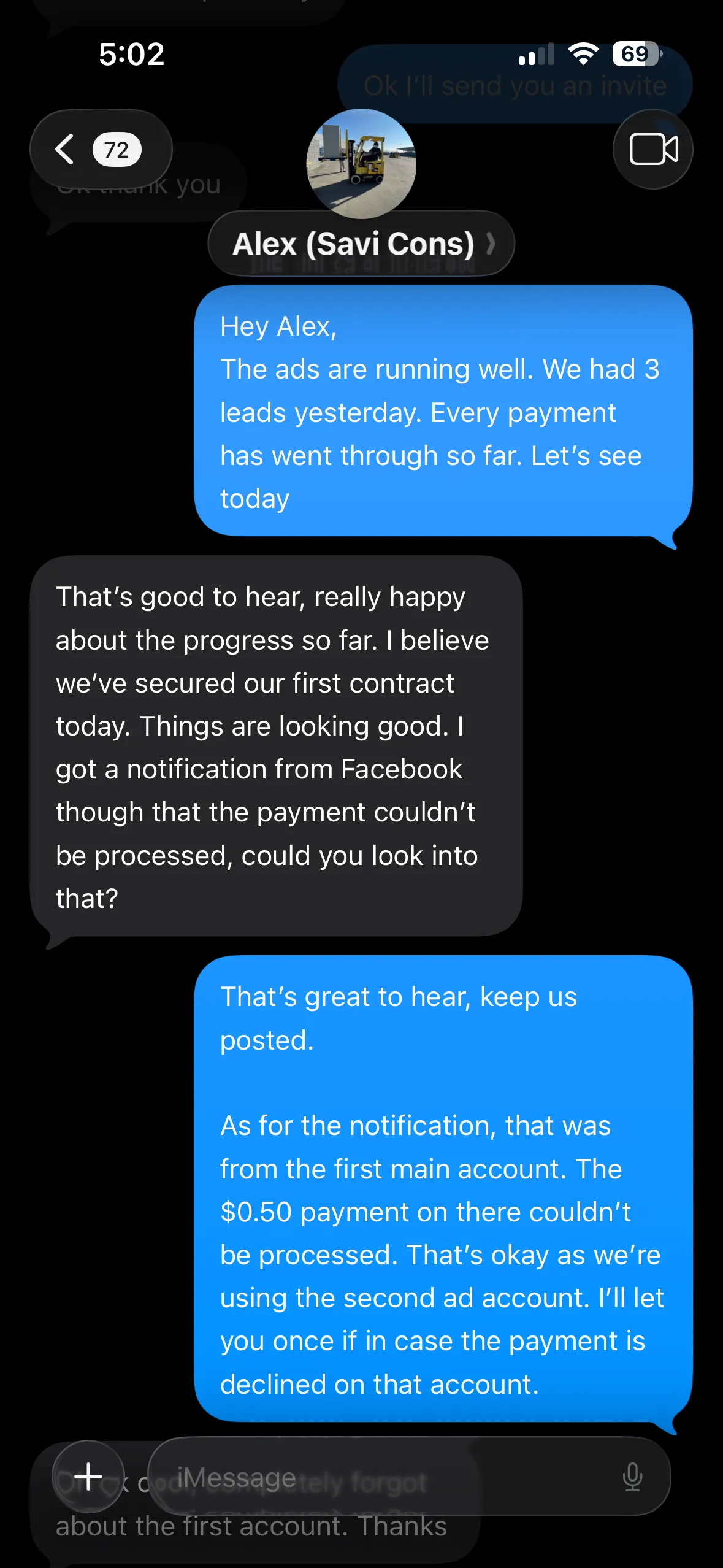
Task: Go back to the messages list
Action: [x=101, y=149]
